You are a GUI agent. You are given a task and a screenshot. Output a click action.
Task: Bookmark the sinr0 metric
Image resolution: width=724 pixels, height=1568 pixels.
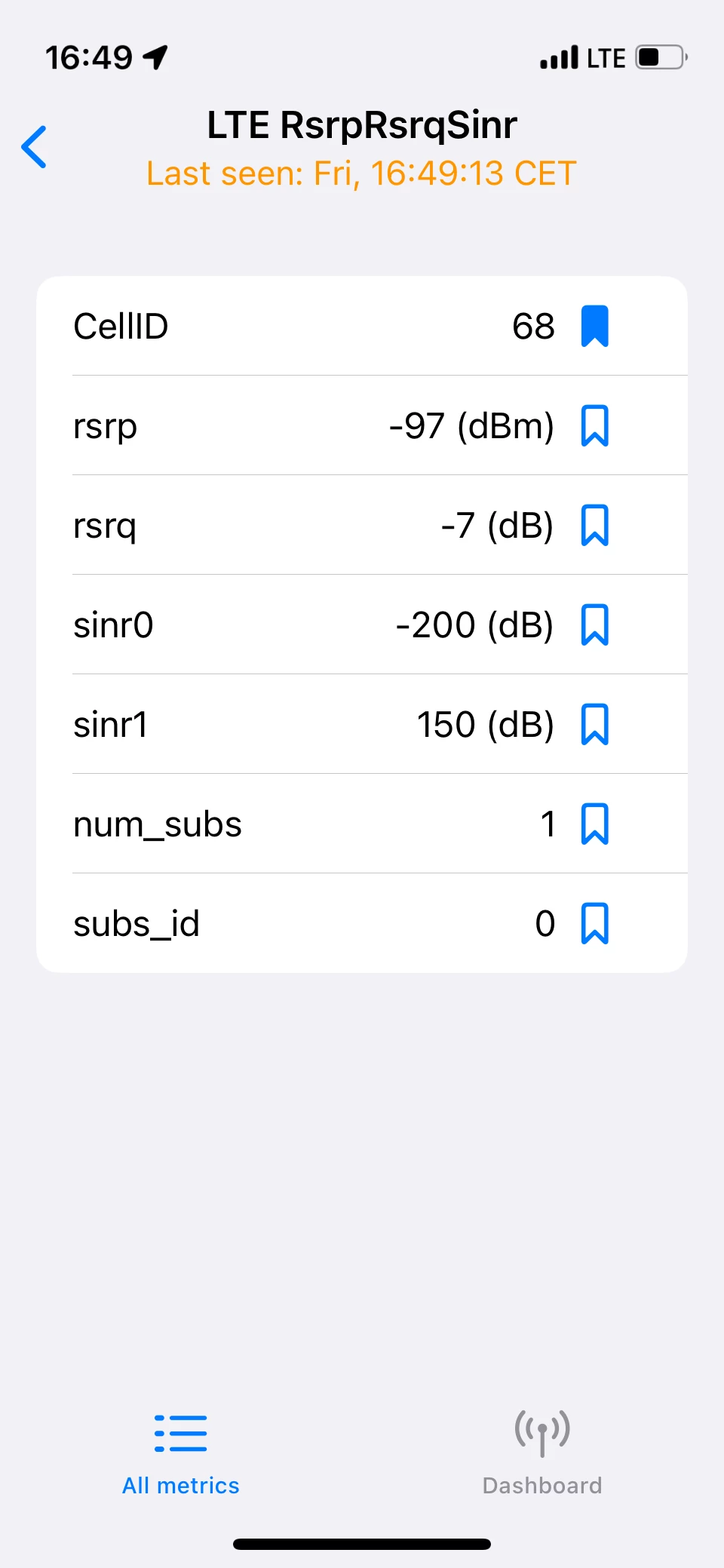click(594, 625)
